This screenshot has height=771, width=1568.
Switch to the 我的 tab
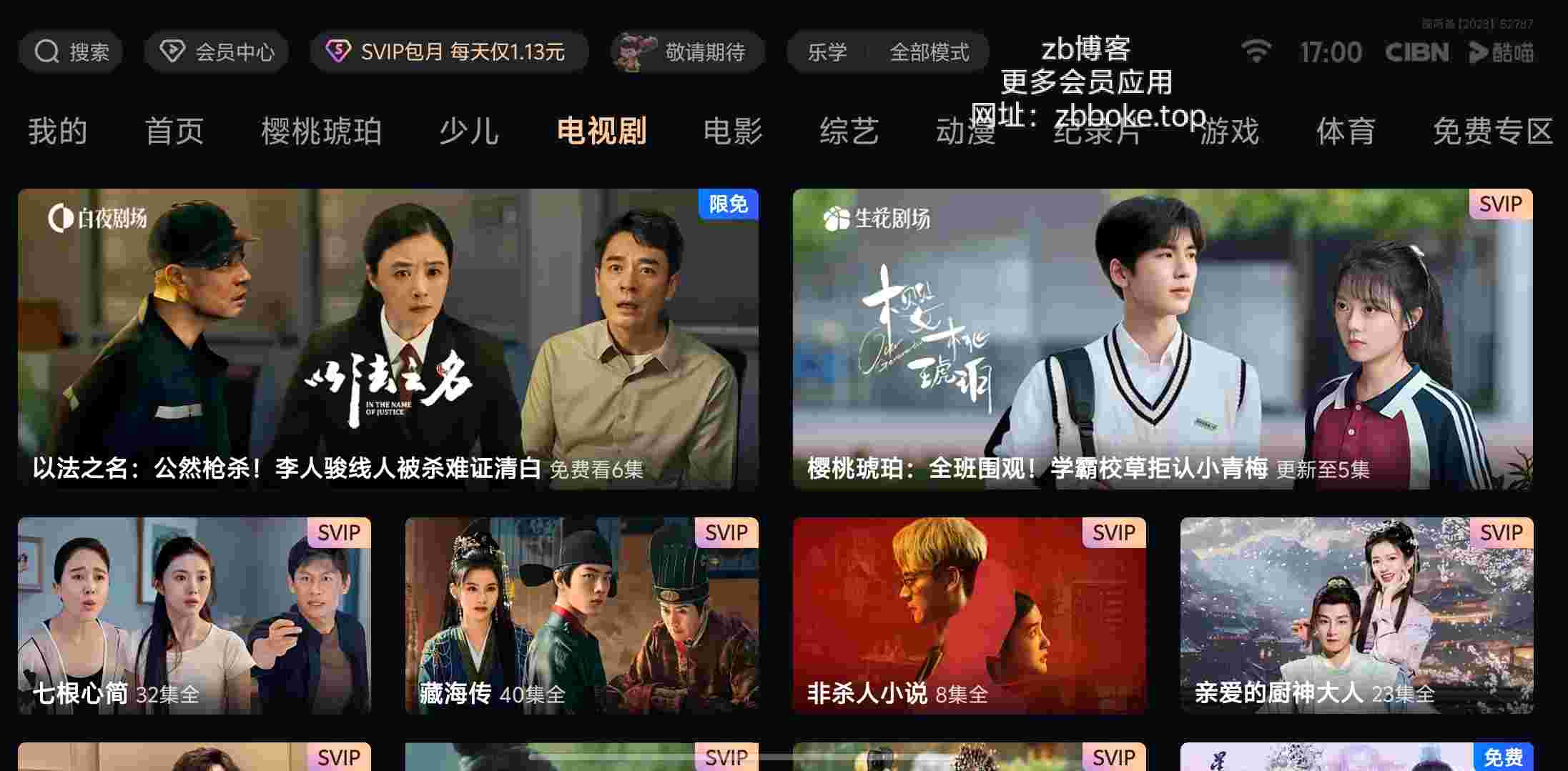click(x=57, y=131)
